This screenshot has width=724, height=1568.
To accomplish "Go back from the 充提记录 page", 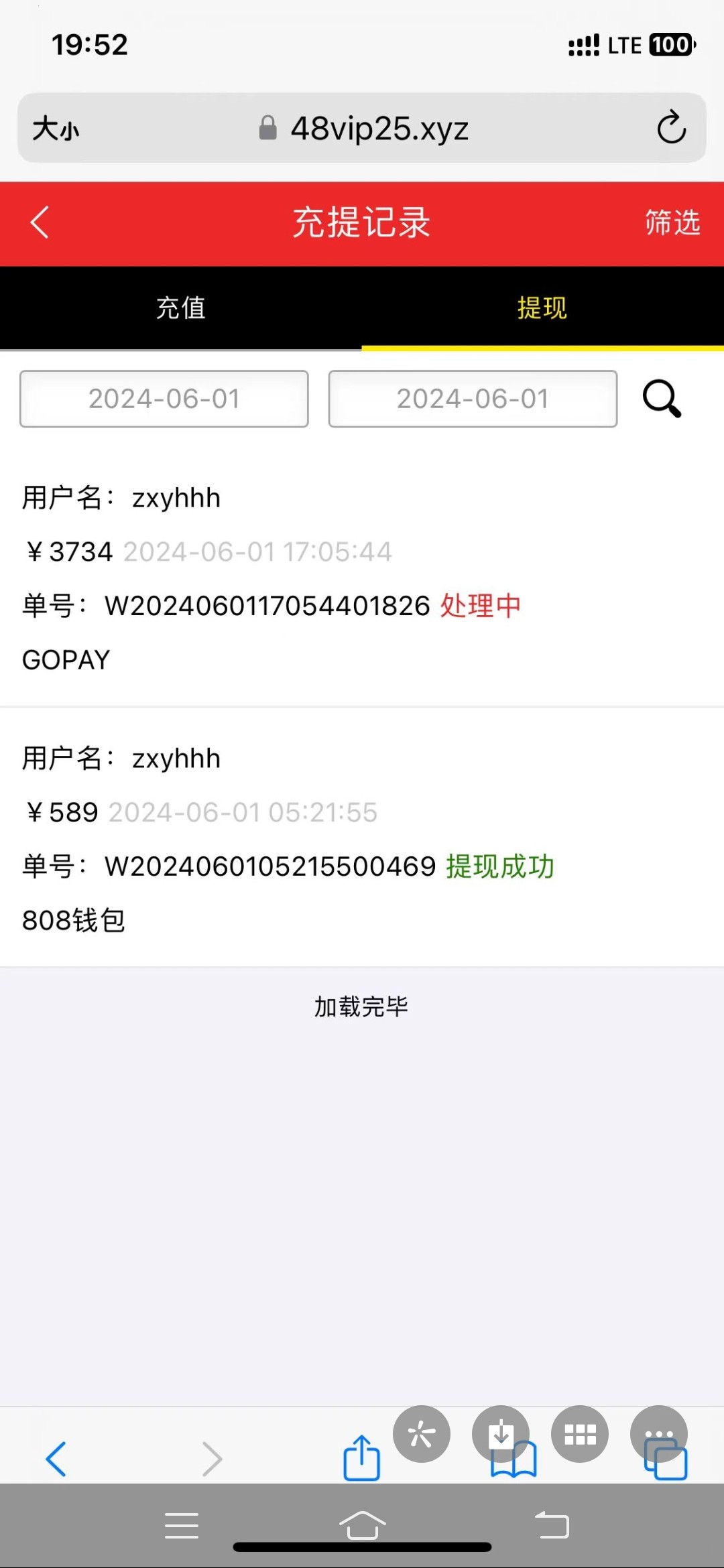I will (x=40, y=222).
